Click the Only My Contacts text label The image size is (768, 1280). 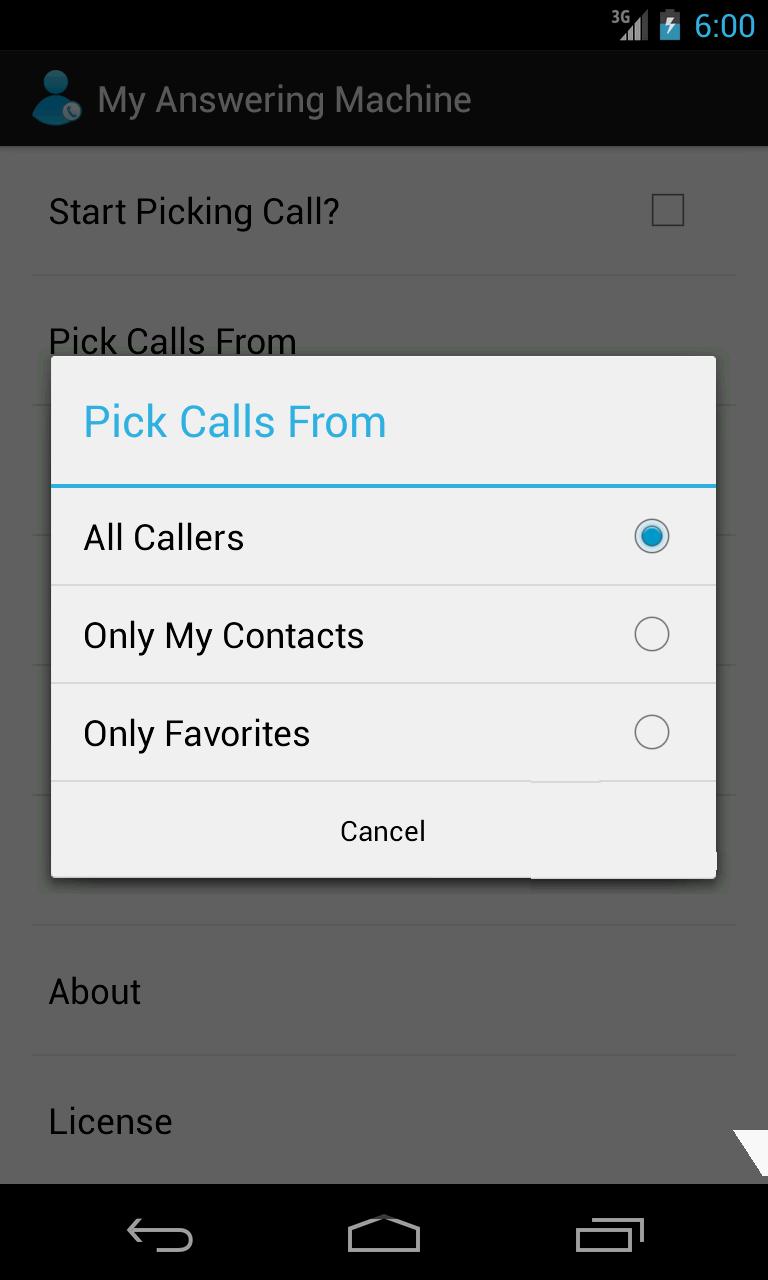222,634
